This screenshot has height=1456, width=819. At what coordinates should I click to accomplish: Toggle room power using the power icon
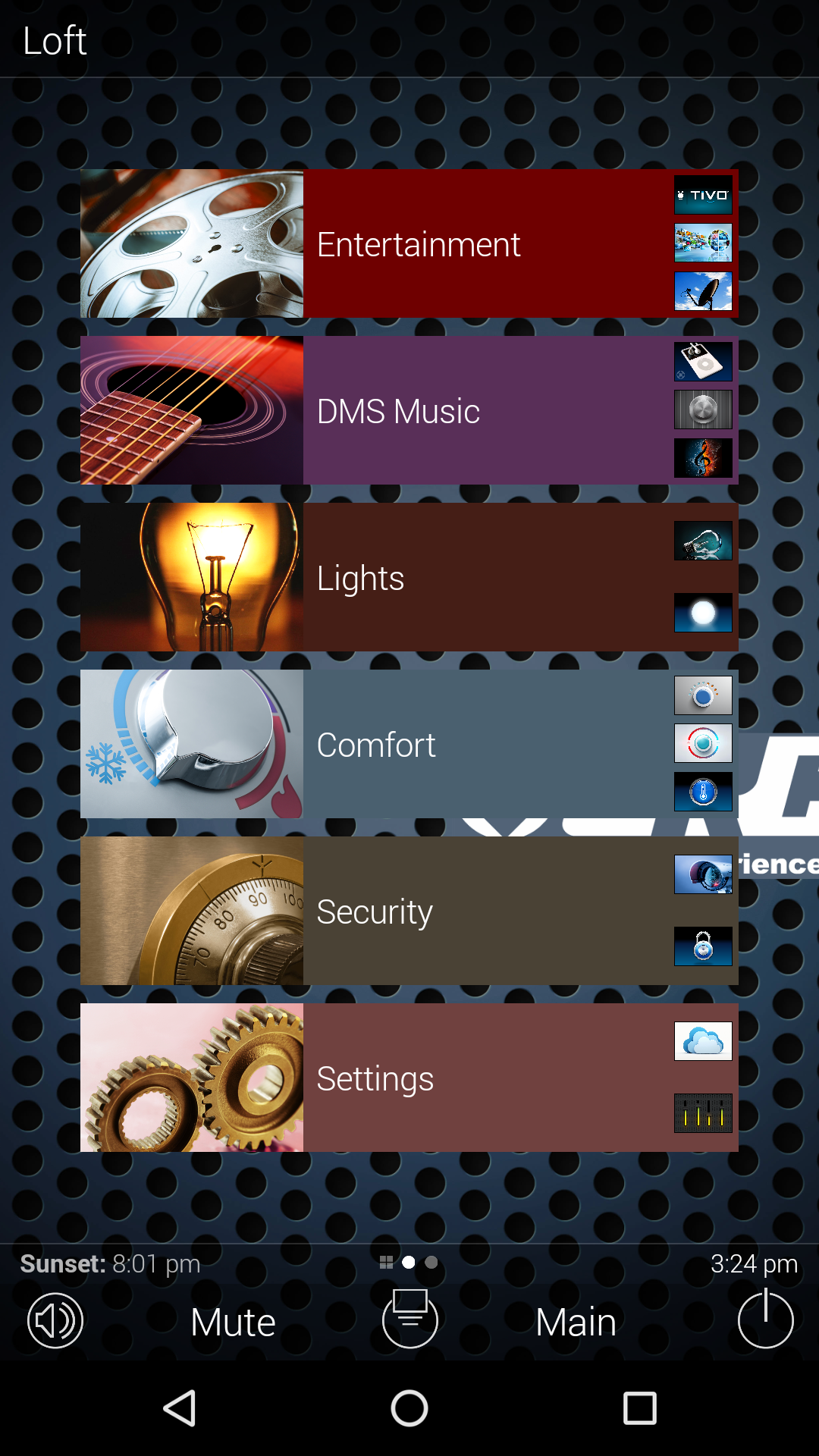coord(765,1319)
